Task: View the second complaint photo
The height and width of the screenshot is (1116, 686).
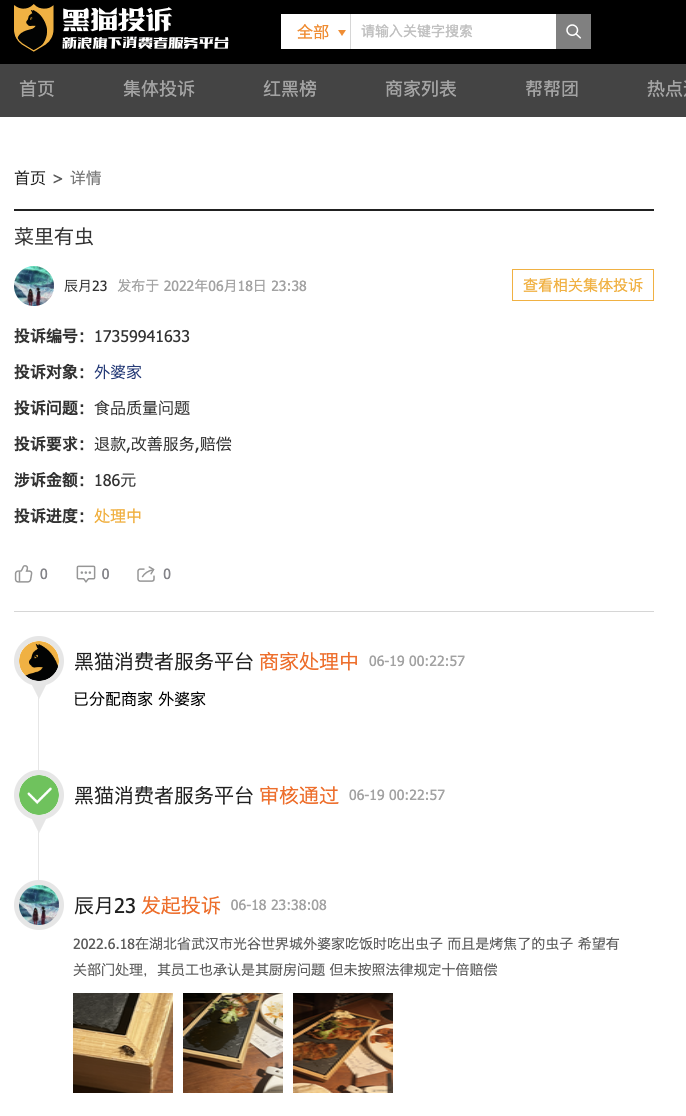Action: point(233,1042)
